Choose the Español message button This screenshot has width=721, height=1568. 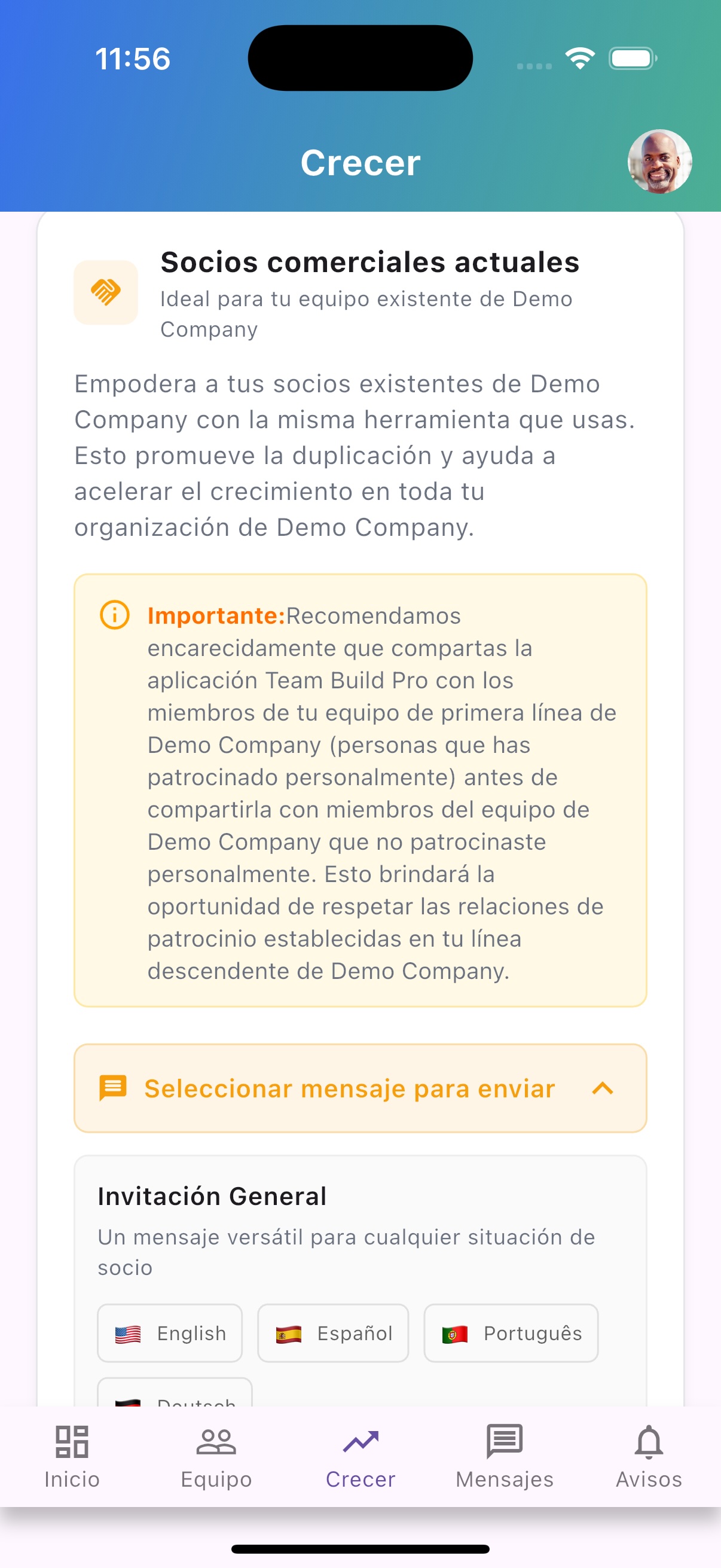click(x=332, y=1334)
